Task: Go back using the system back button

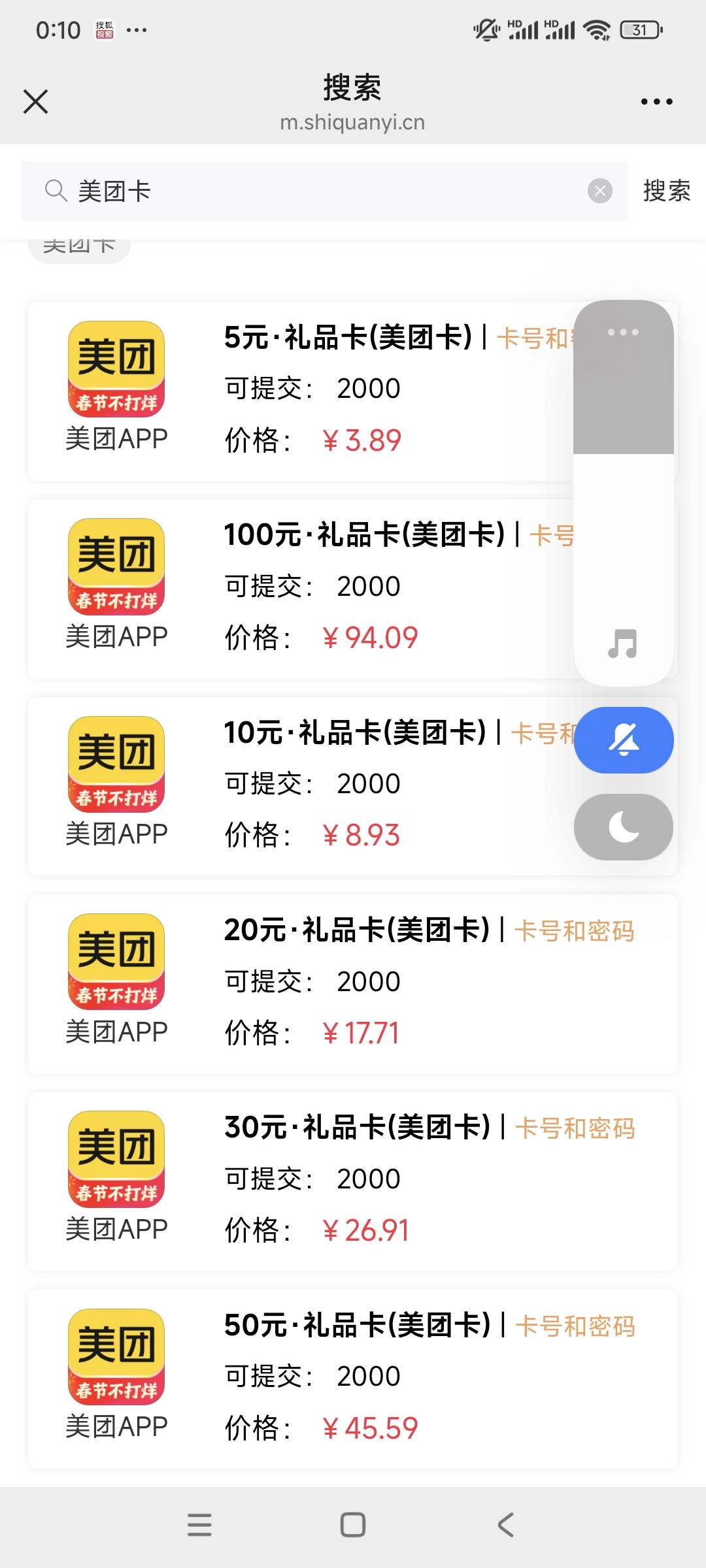Action: tap(505, 1525)
